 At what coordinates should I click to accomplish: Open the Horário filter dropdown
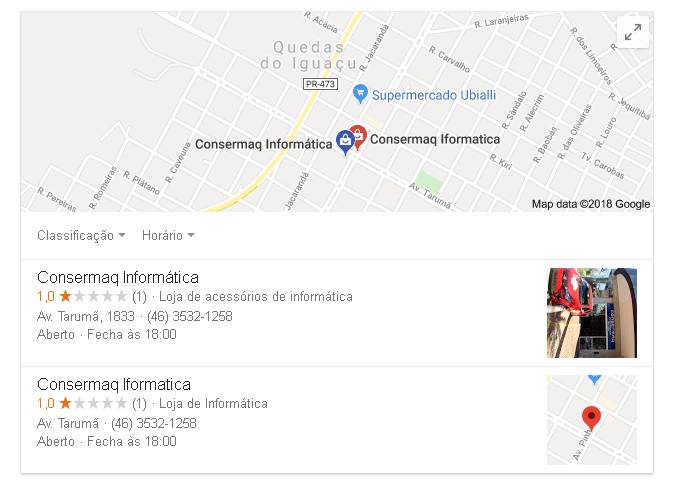point(168,236)
